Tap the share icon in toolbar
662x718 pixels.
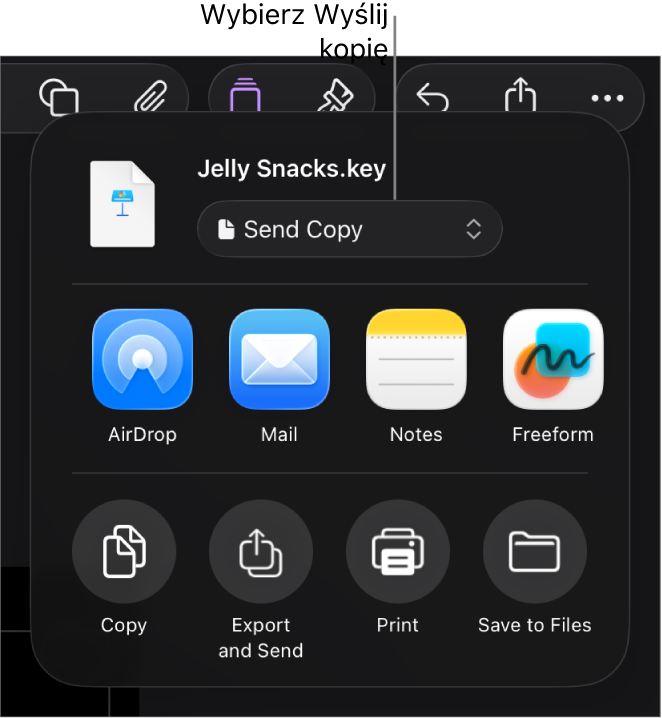520,98
